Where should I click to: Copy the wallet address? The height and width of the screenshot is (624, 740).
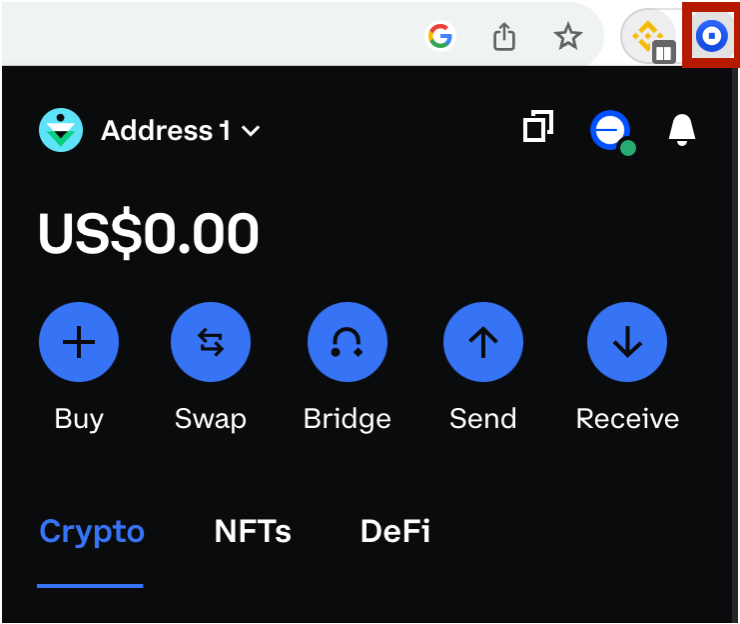538,128
